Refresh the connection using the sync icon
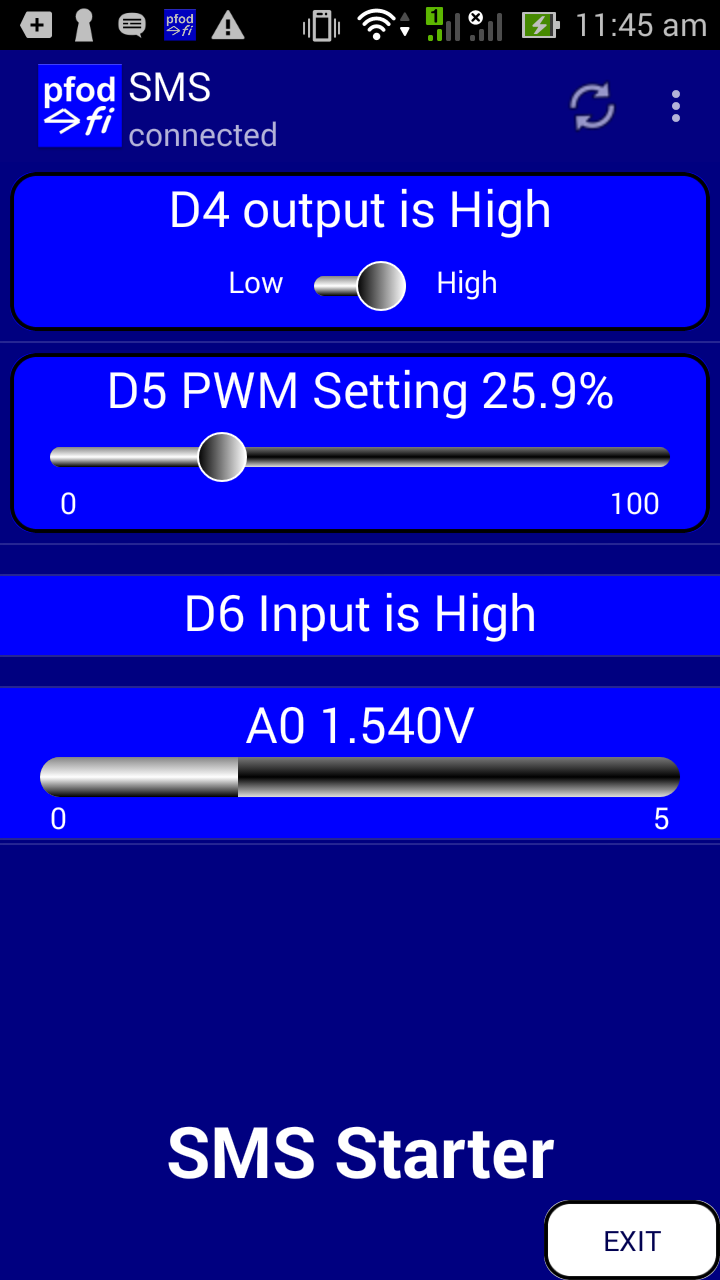Image resolution: width=720 pixels, height=1280 pixels. coord(592,107)
